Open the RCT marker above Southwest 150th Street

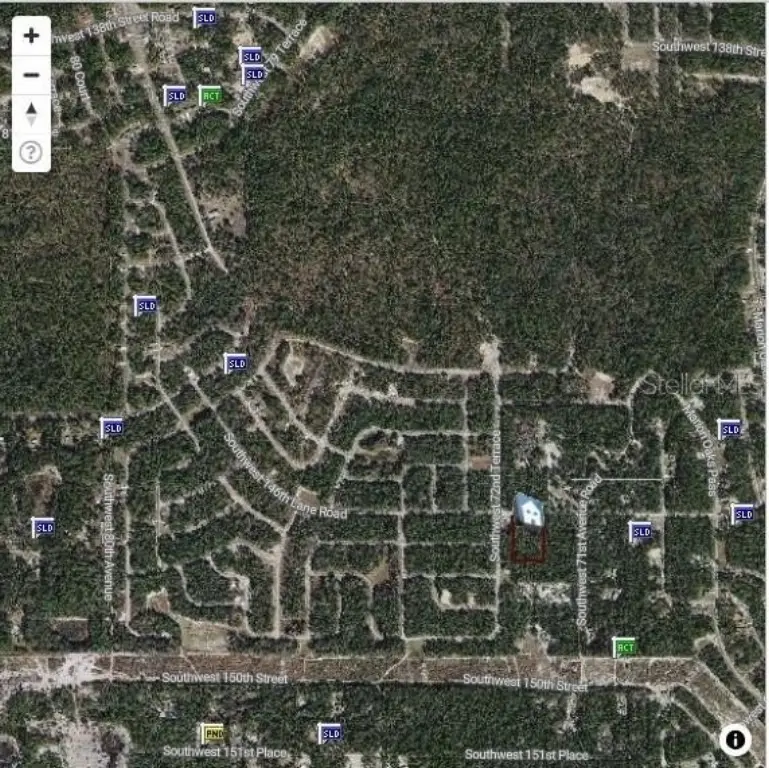(x=625, y=647)
